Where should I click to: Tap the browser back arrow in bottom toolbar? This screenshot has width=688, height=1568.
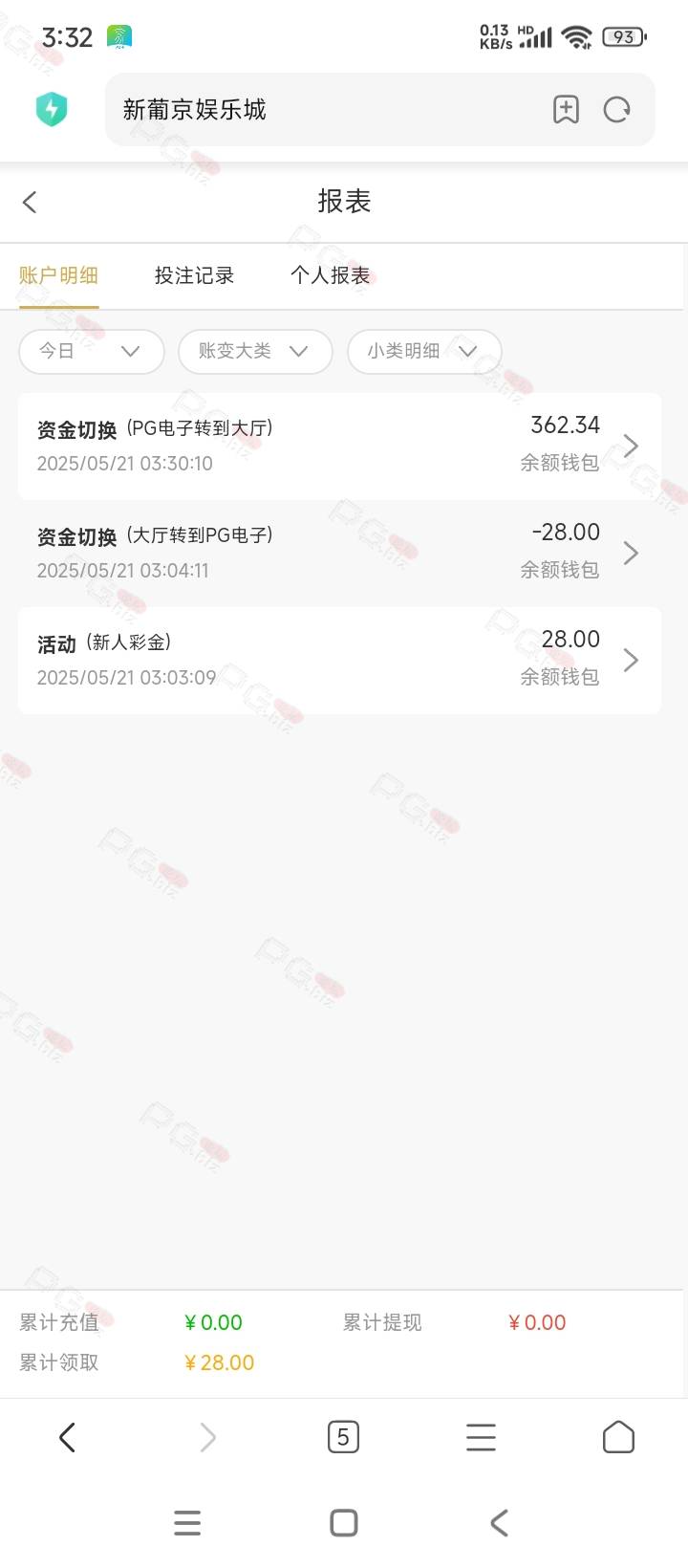click(x=67, y=1437)
